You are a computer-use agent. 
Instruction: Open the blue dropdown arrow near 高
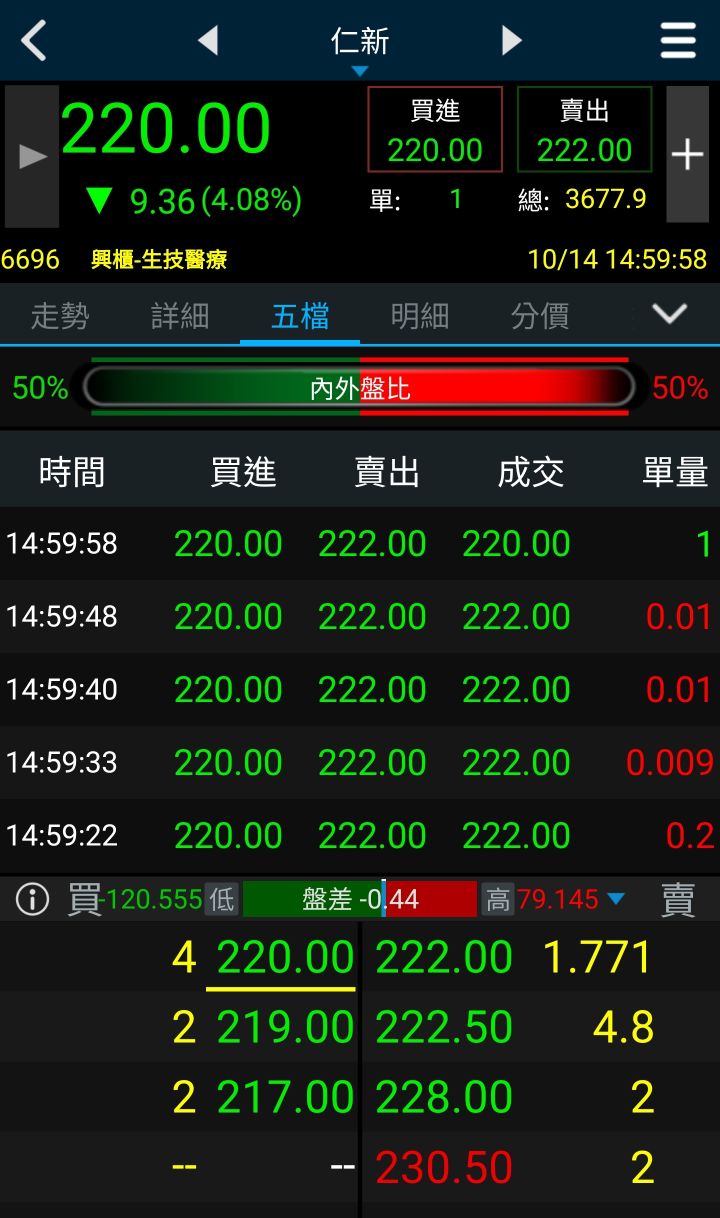(x=616, y=899)
